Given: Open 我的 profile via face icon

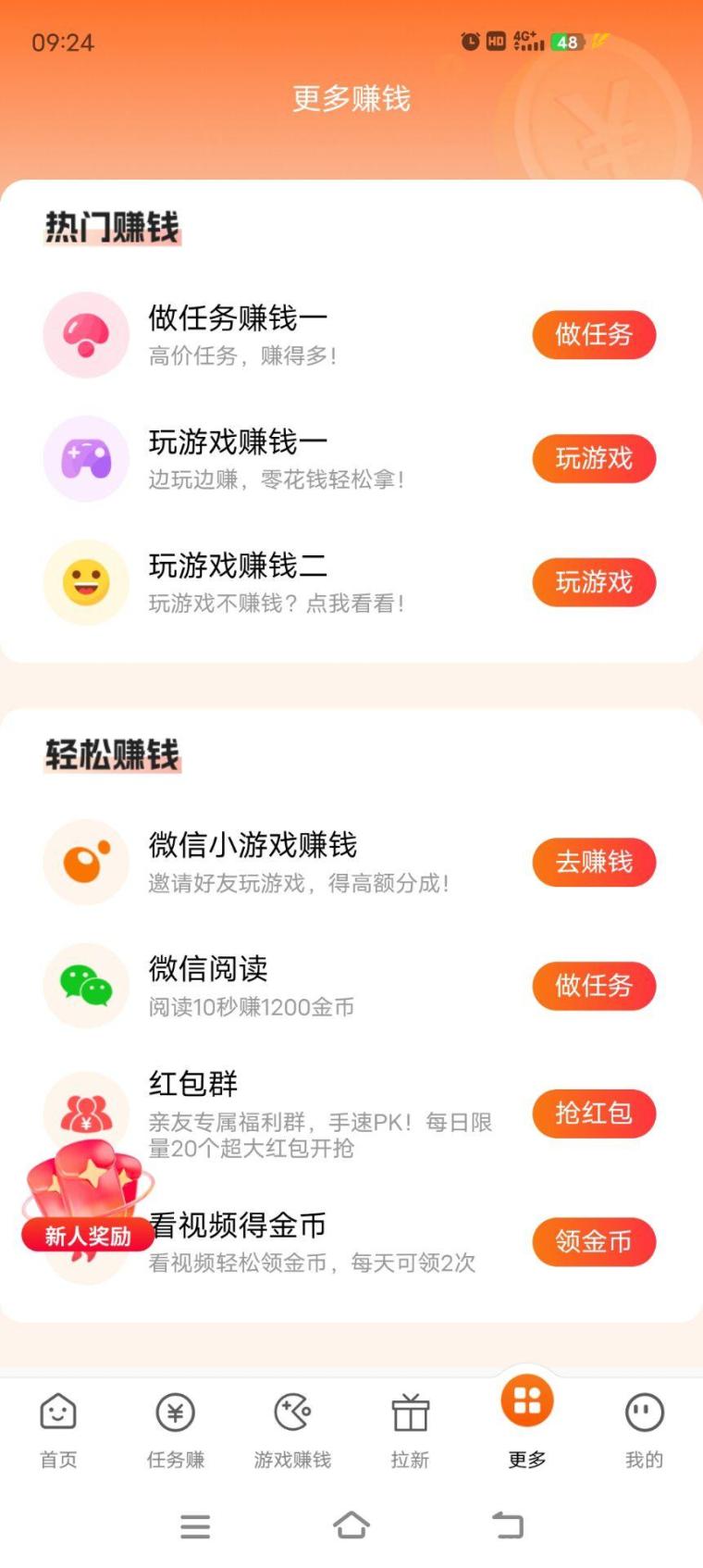Looking at the screenshot, I should (x=643, y=1413).
